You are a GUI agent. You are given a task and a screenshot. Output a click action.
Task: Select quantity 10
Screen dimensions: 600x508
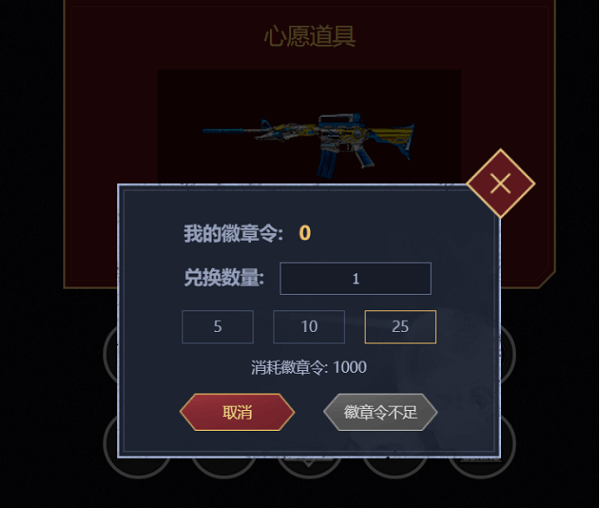click(309, 327)
